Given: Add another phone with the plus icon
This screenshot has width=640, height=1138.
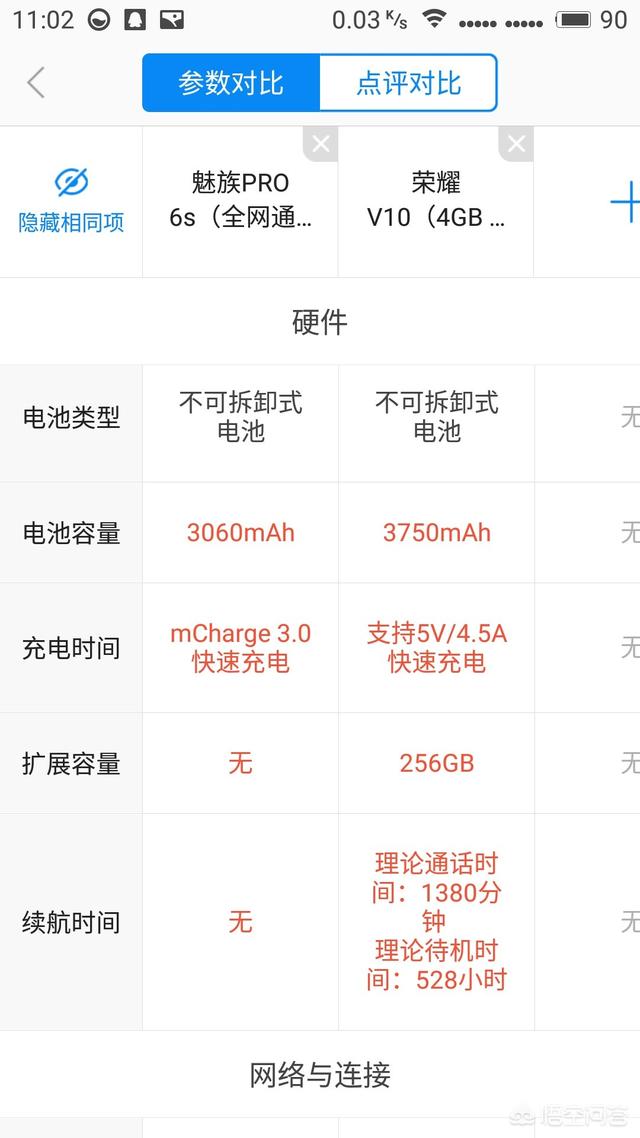Looking at the screenshot, I should tap(624, 202).
